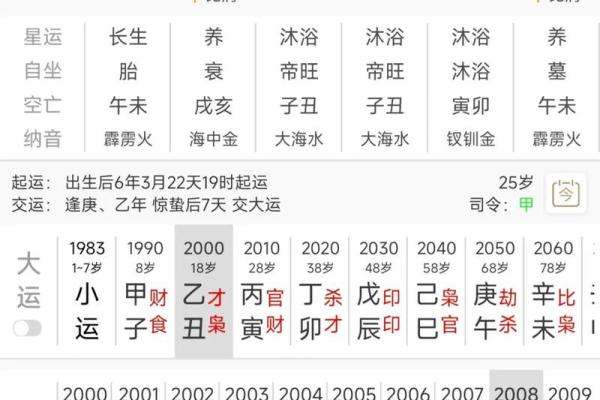This screenshot has height=400, width=600.
Task: Toggle the switch under 大运
Action: [27, 328]
